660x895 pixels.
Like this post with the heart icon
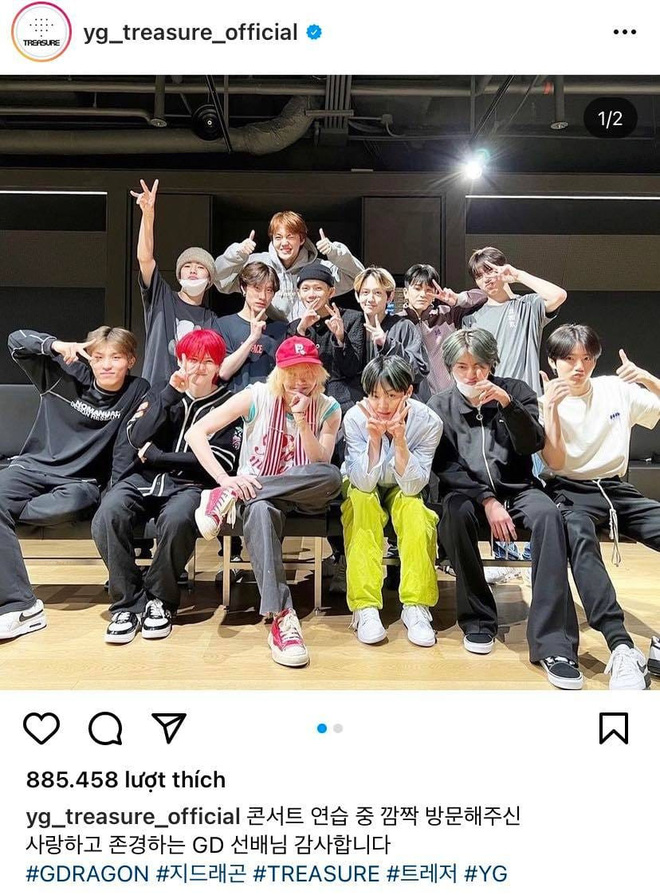[x=41, y=728]
